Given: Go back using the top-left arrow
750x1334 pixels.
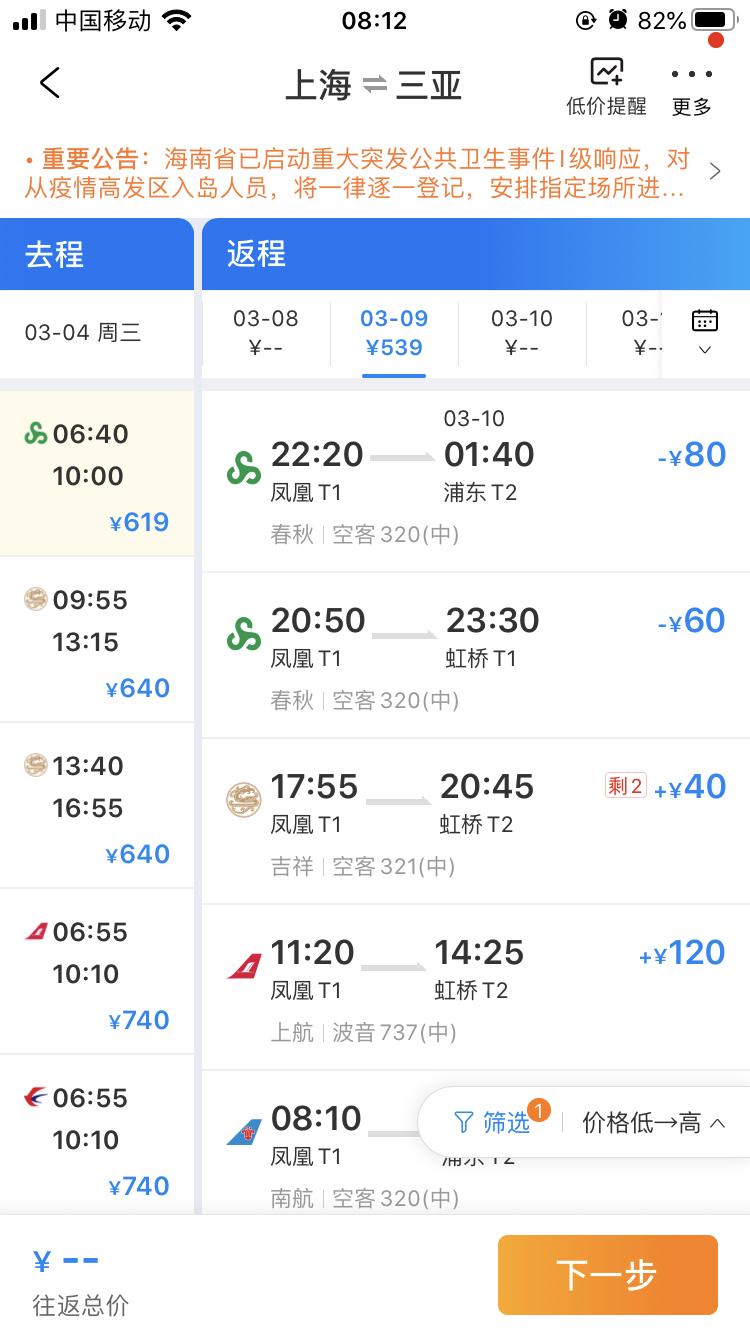Looking at the screenshot, I should pyautogui.click(x=50, y=84).
